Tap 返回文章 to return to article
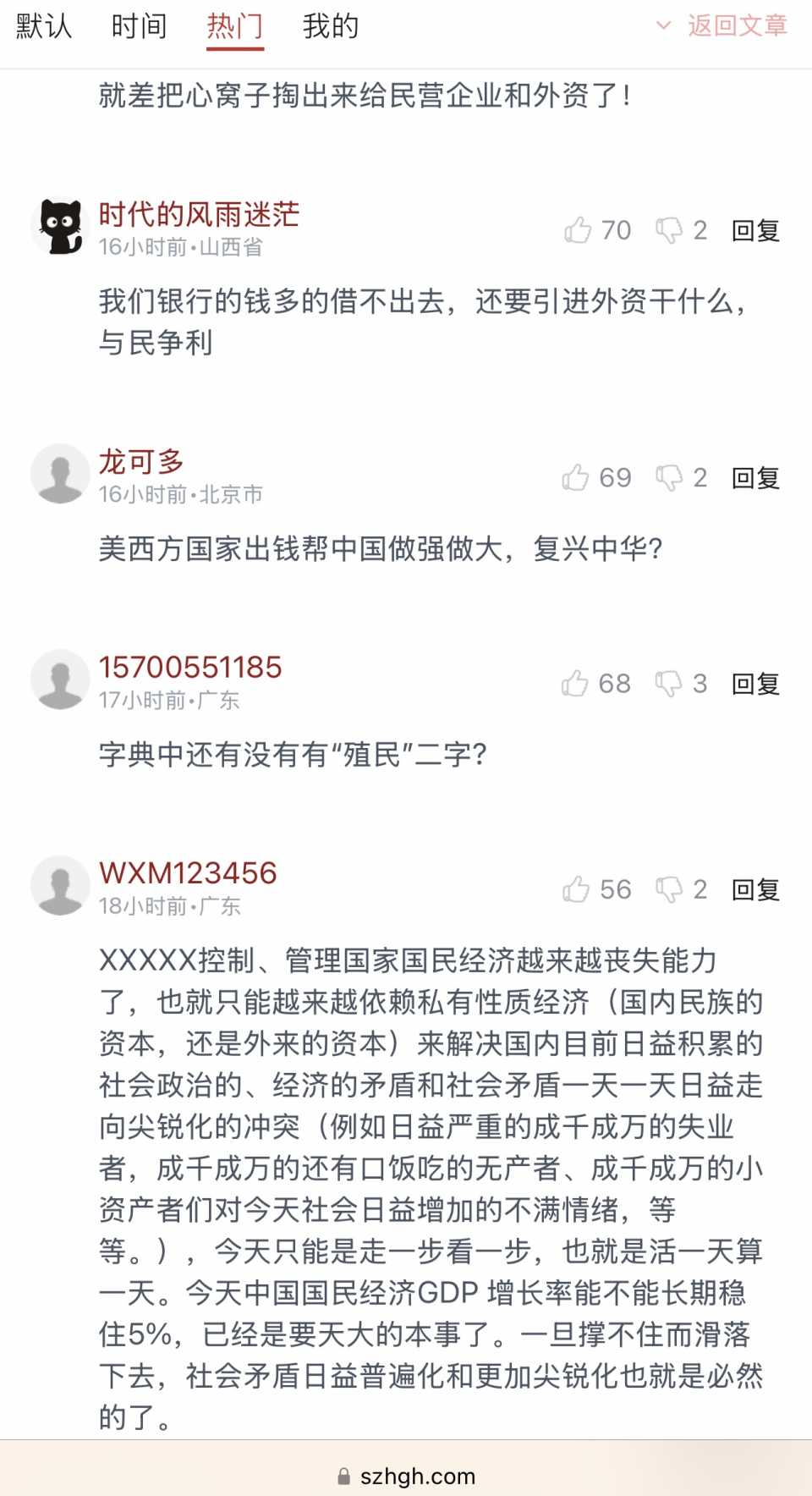 [x=724, y=25]
